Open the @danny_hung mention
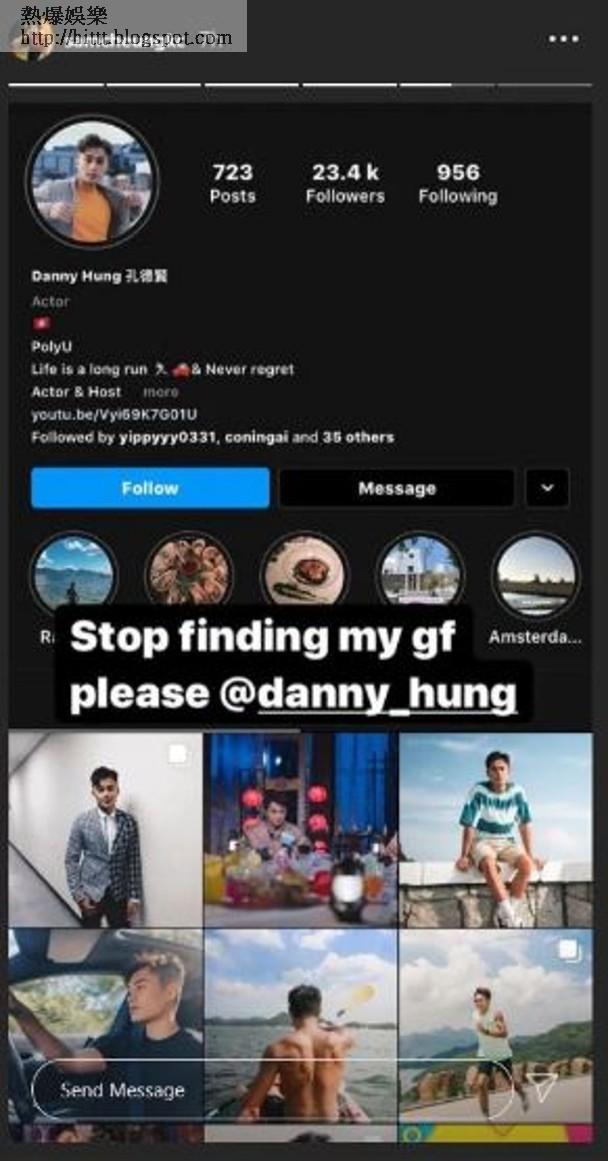The width and height of the screenshot is (608, 1161). click(386, 693)
